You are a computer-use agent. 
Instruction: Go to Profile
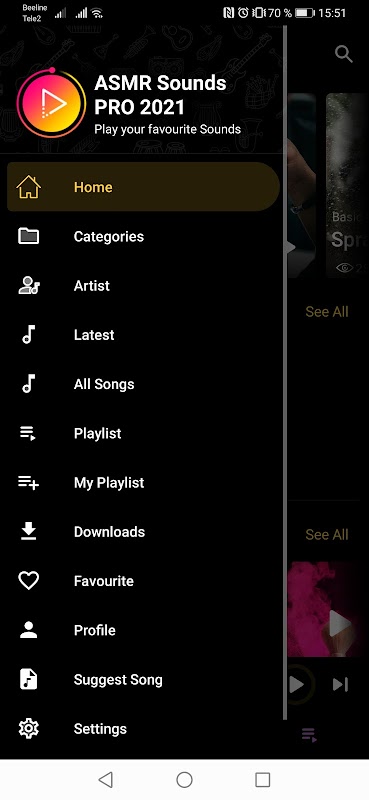click(143, 630)
